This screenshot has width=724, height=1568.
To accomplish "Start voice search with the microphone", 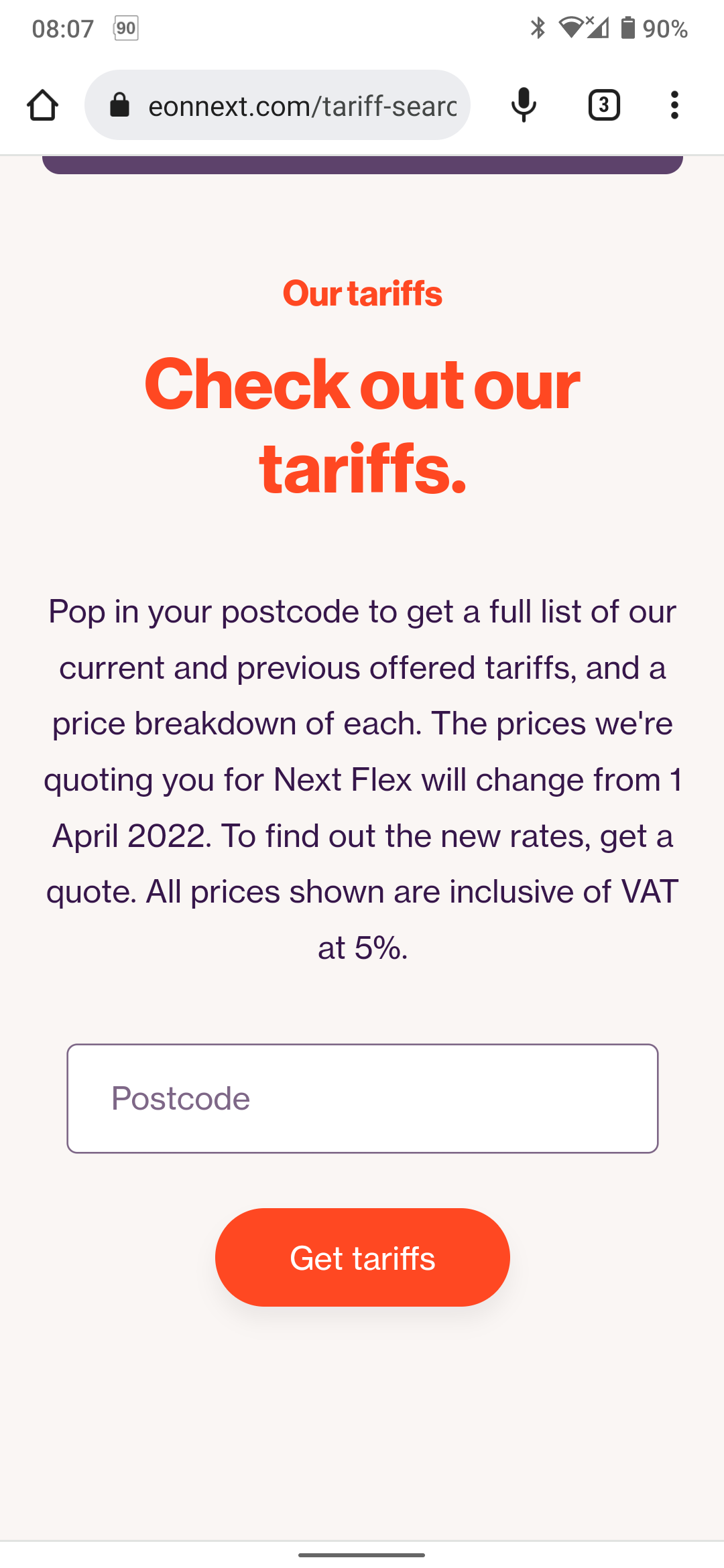I will pyautogui.click(x=524, y=105).
